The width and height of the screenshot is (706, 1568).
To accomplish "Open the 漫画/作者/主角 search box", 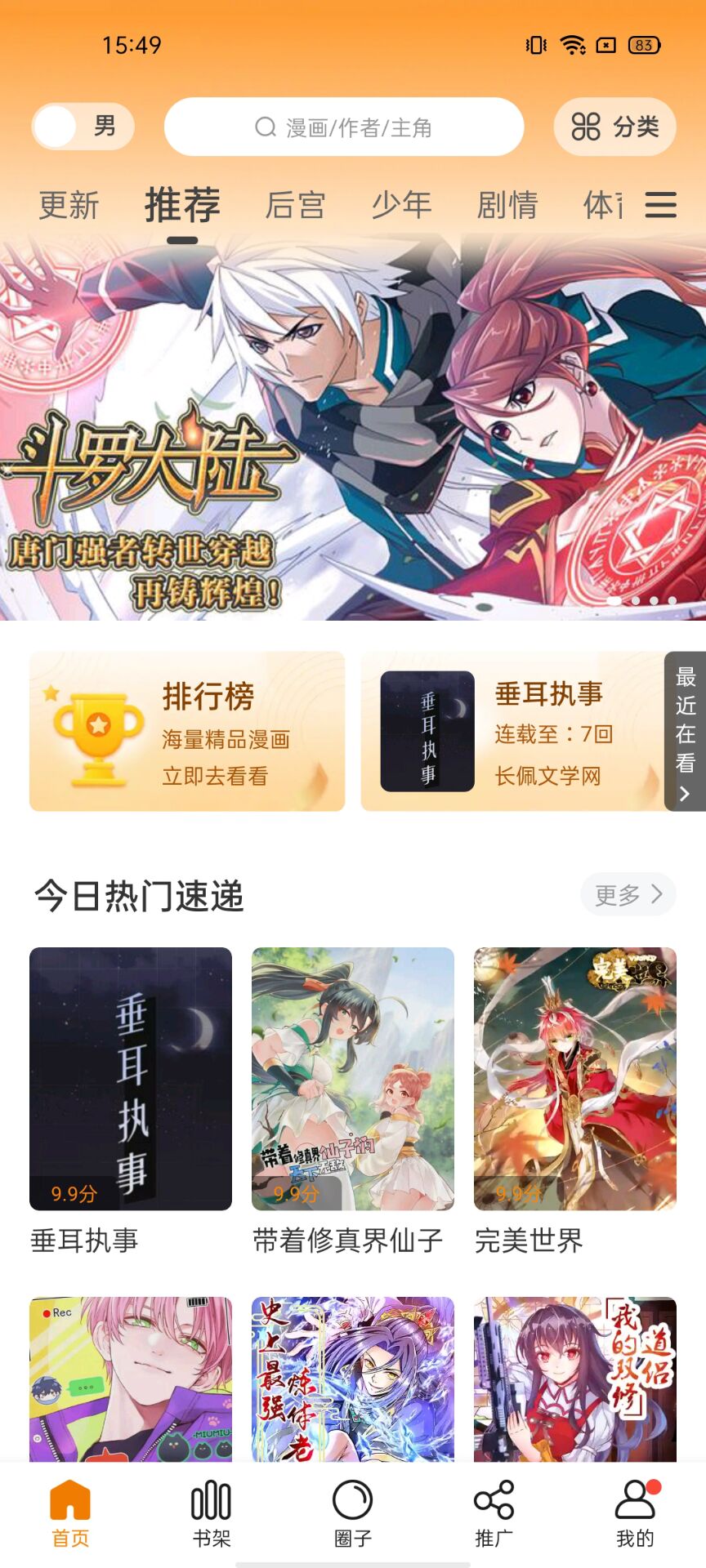I will (x=343, y=127).
